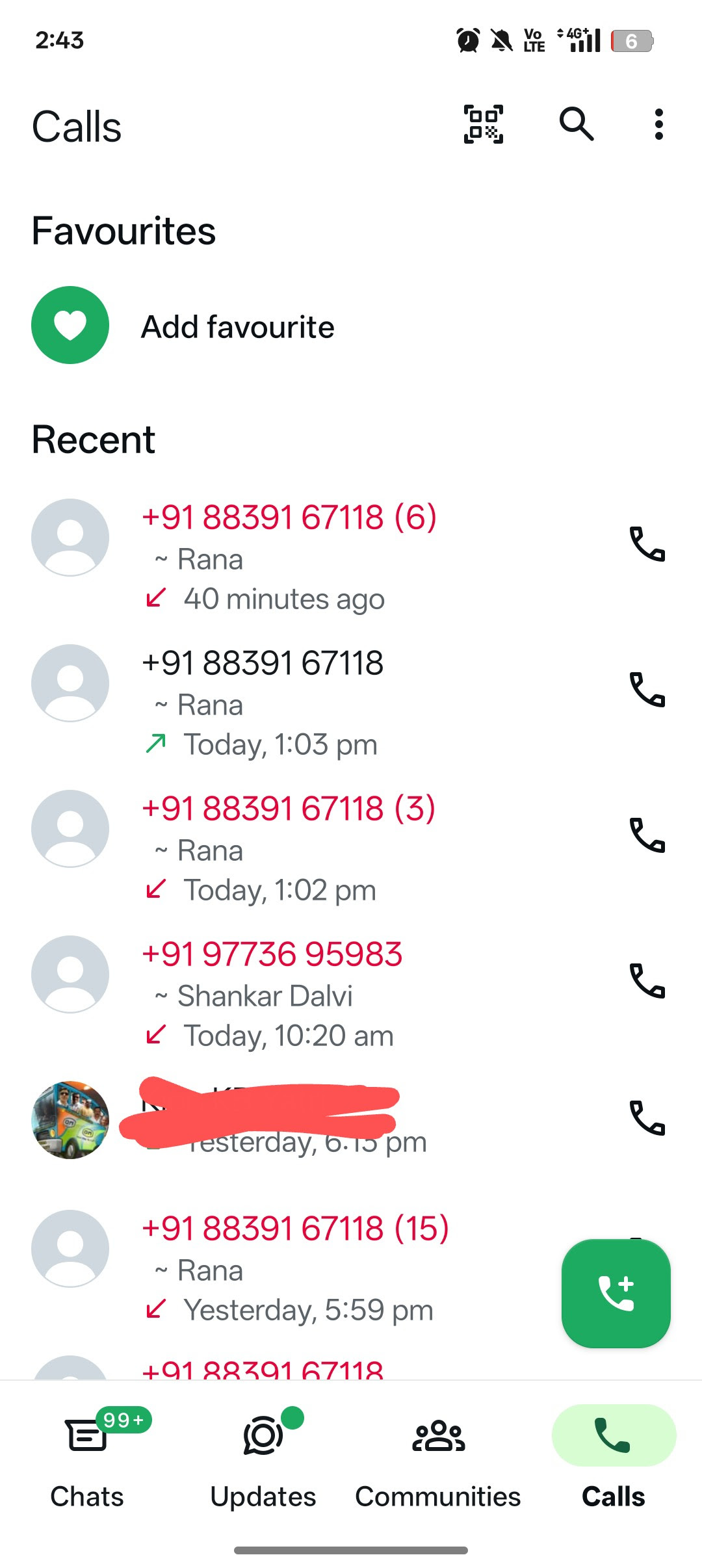Screen dimensions: 702x1568
Task: Open the three-dot overflow menu
Action: pyautogui.click(x=658, y=124)
